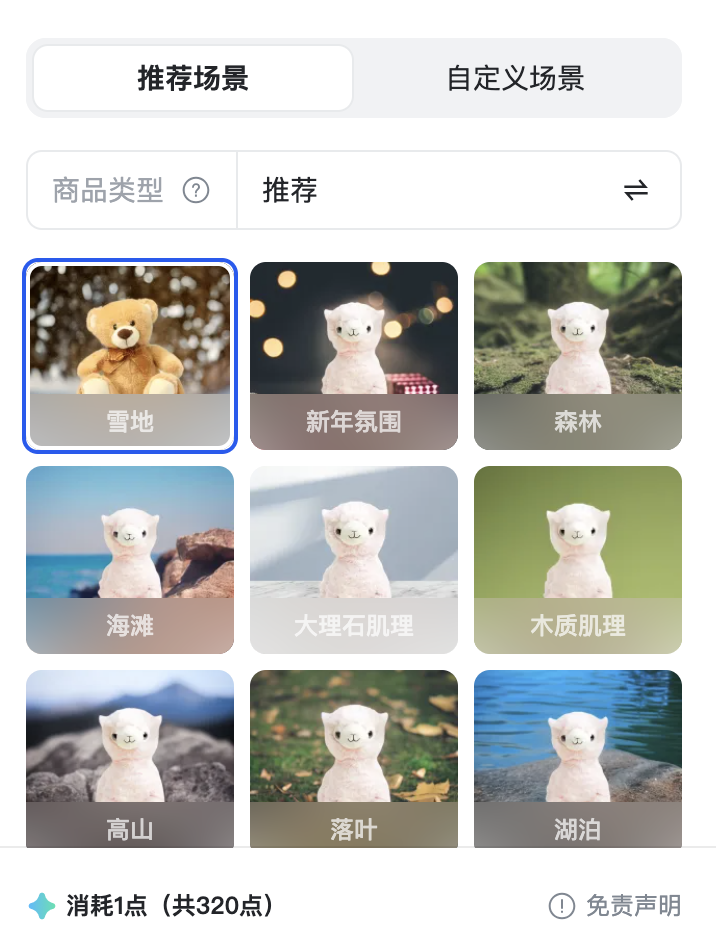Choose the 湖泊 scene
Image resolution: width=716 pixels, height=938 pixels.
tap(578, 757)
